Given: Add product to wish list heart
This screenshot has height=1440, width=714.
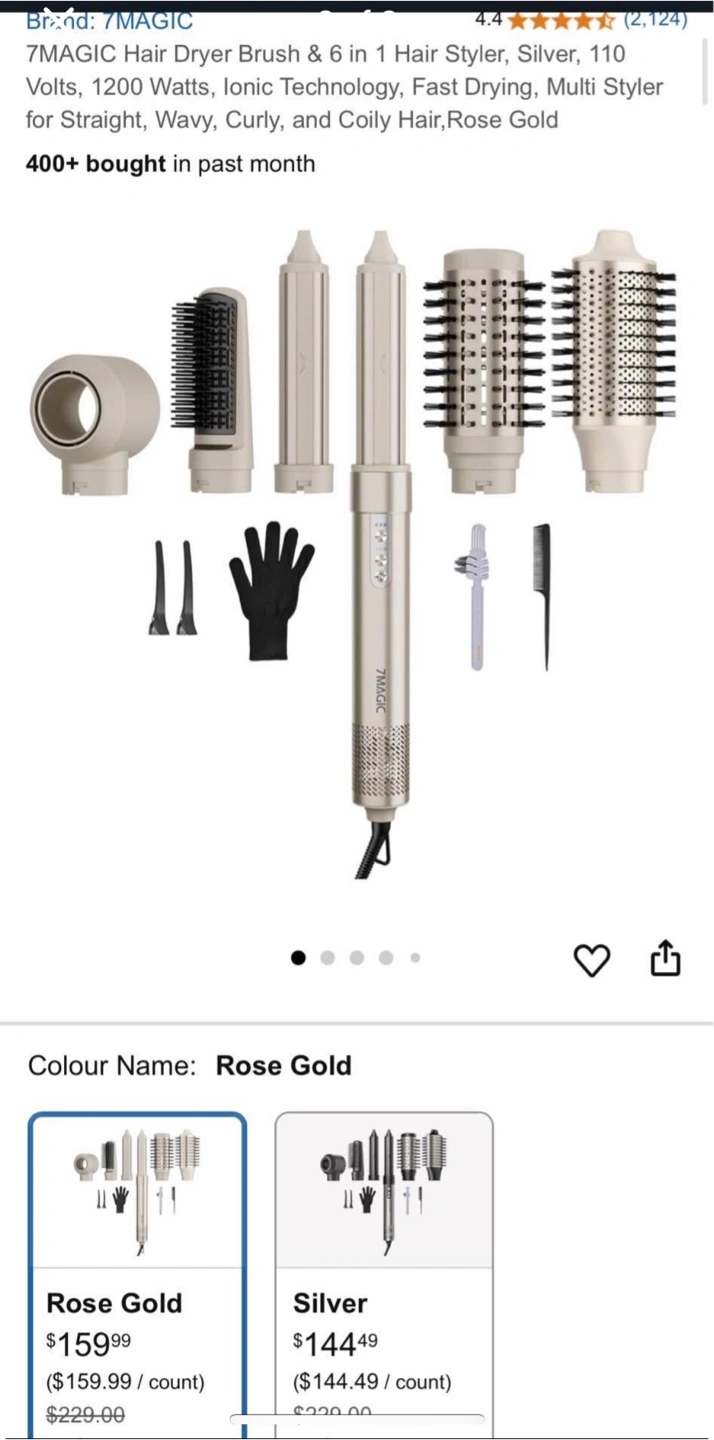Looking at the screenshot, I should coord(591,960).
